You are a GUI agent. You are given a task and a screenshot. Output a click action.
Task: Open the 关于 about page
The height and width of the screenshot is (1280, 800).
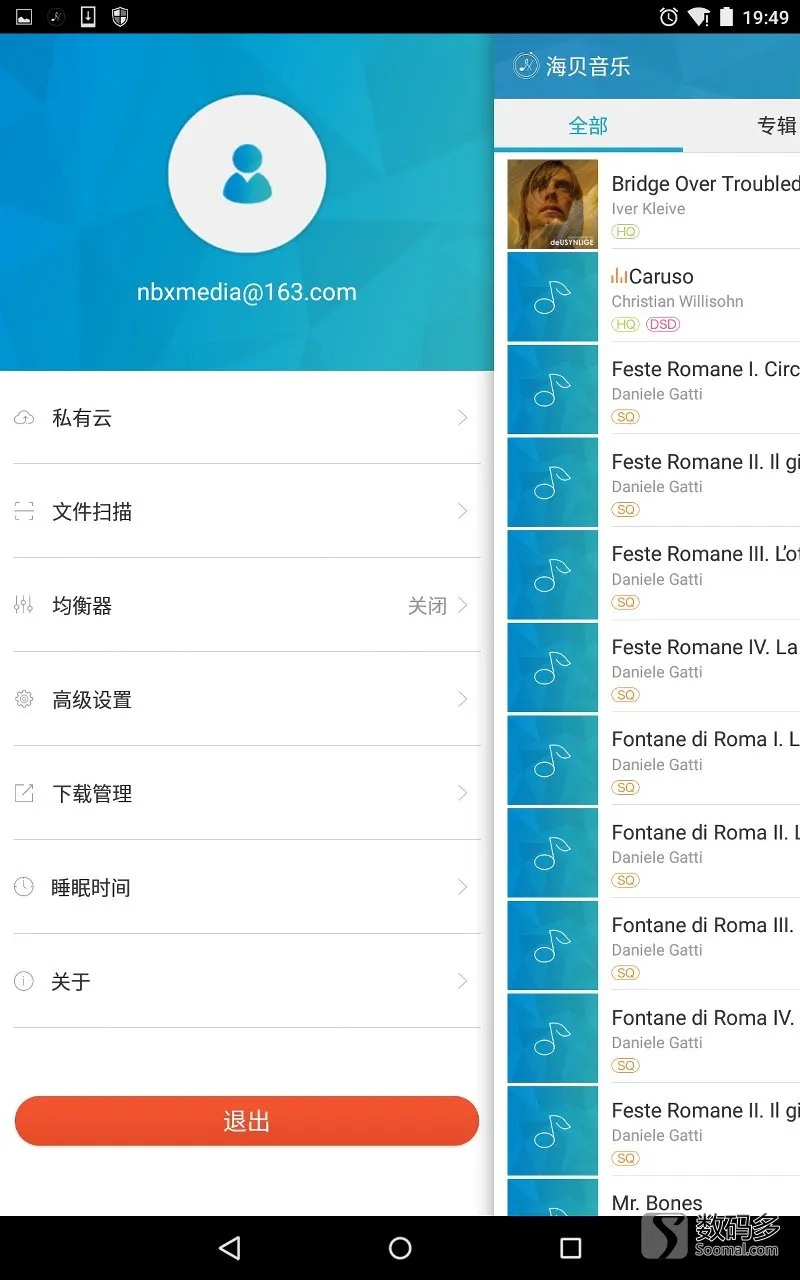246,982
